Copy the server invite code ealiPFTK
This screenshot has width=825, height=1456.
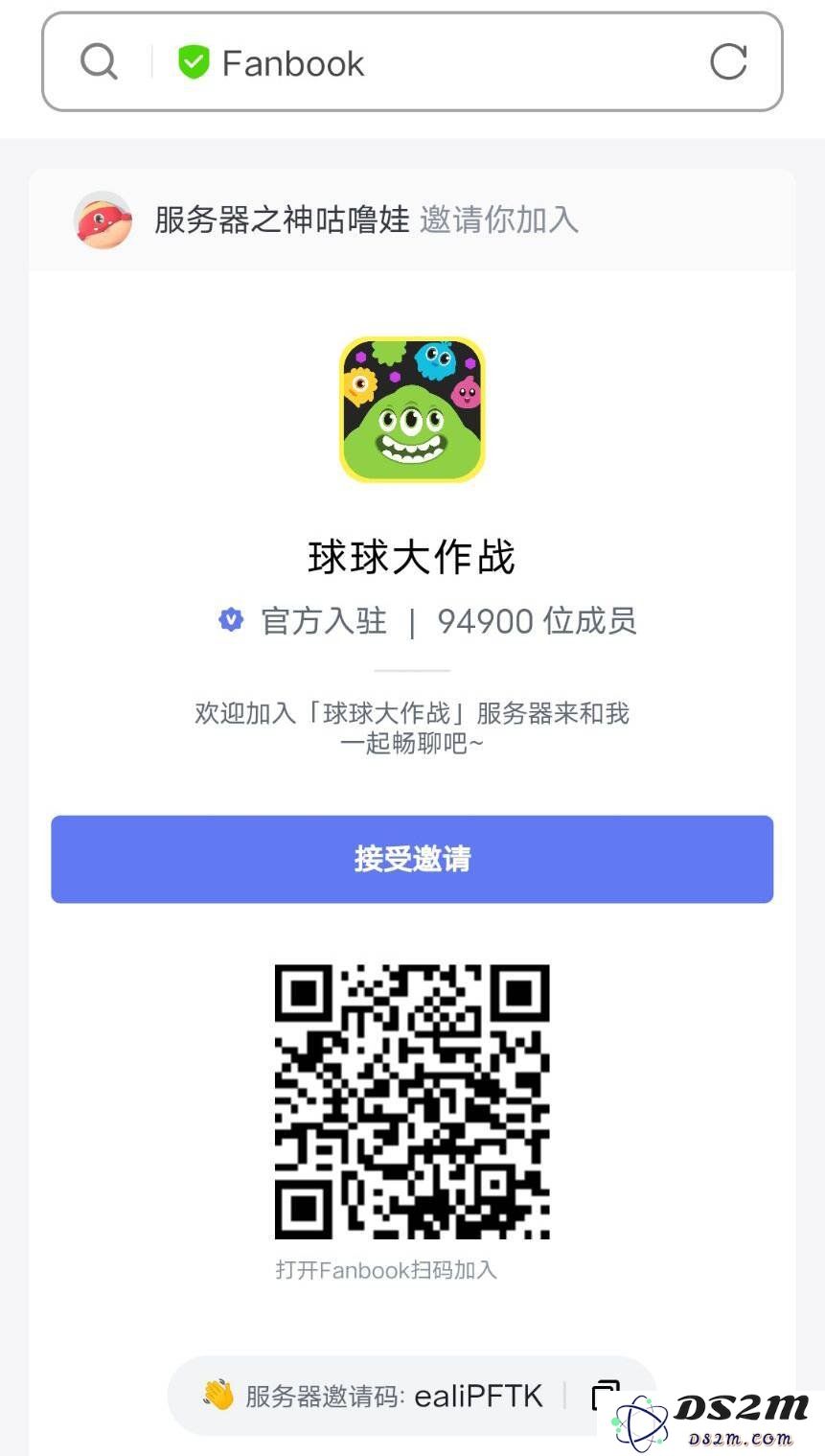pyautogui.click(x=605, y=1395)
